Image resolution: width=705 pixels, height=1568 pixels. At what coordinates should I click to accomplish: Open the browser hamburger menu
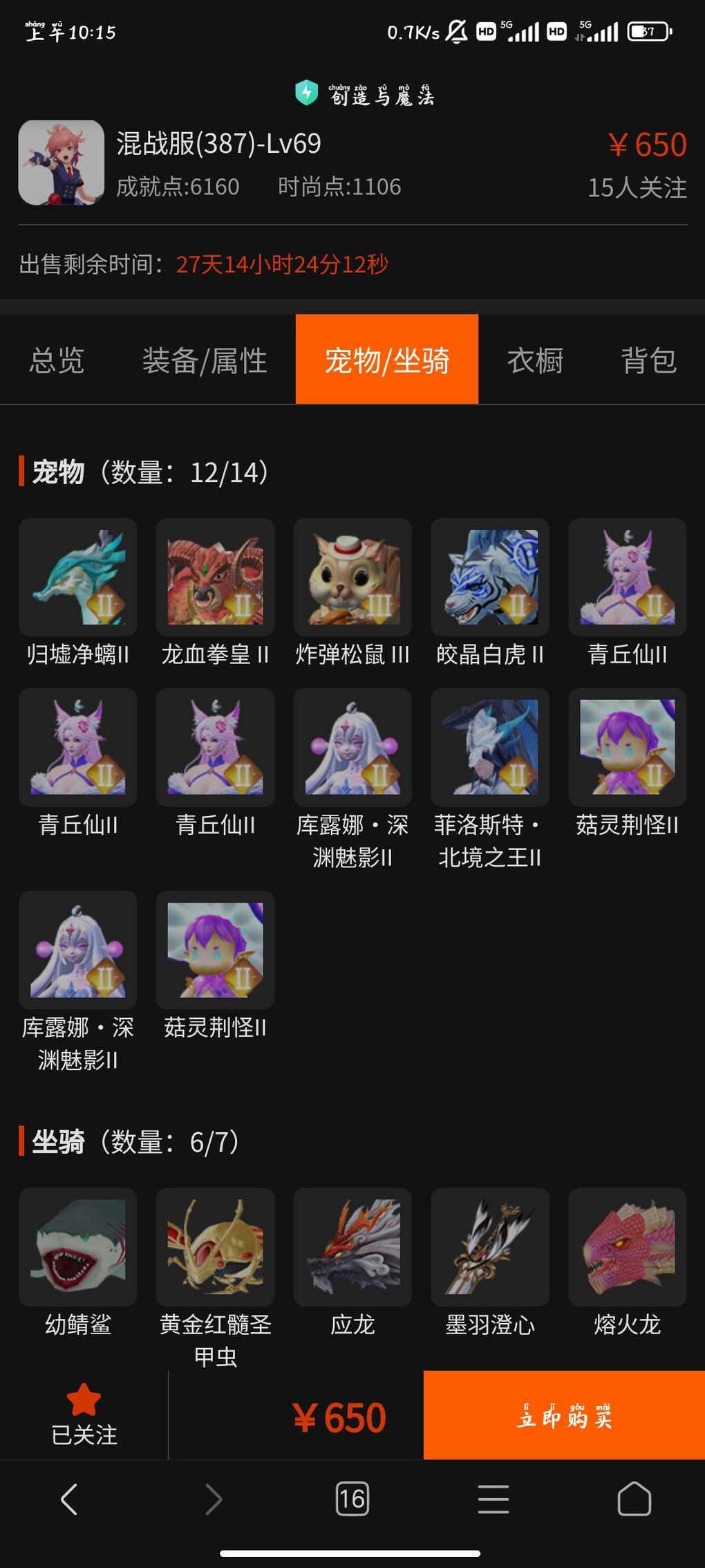[x=493, y=1500]
